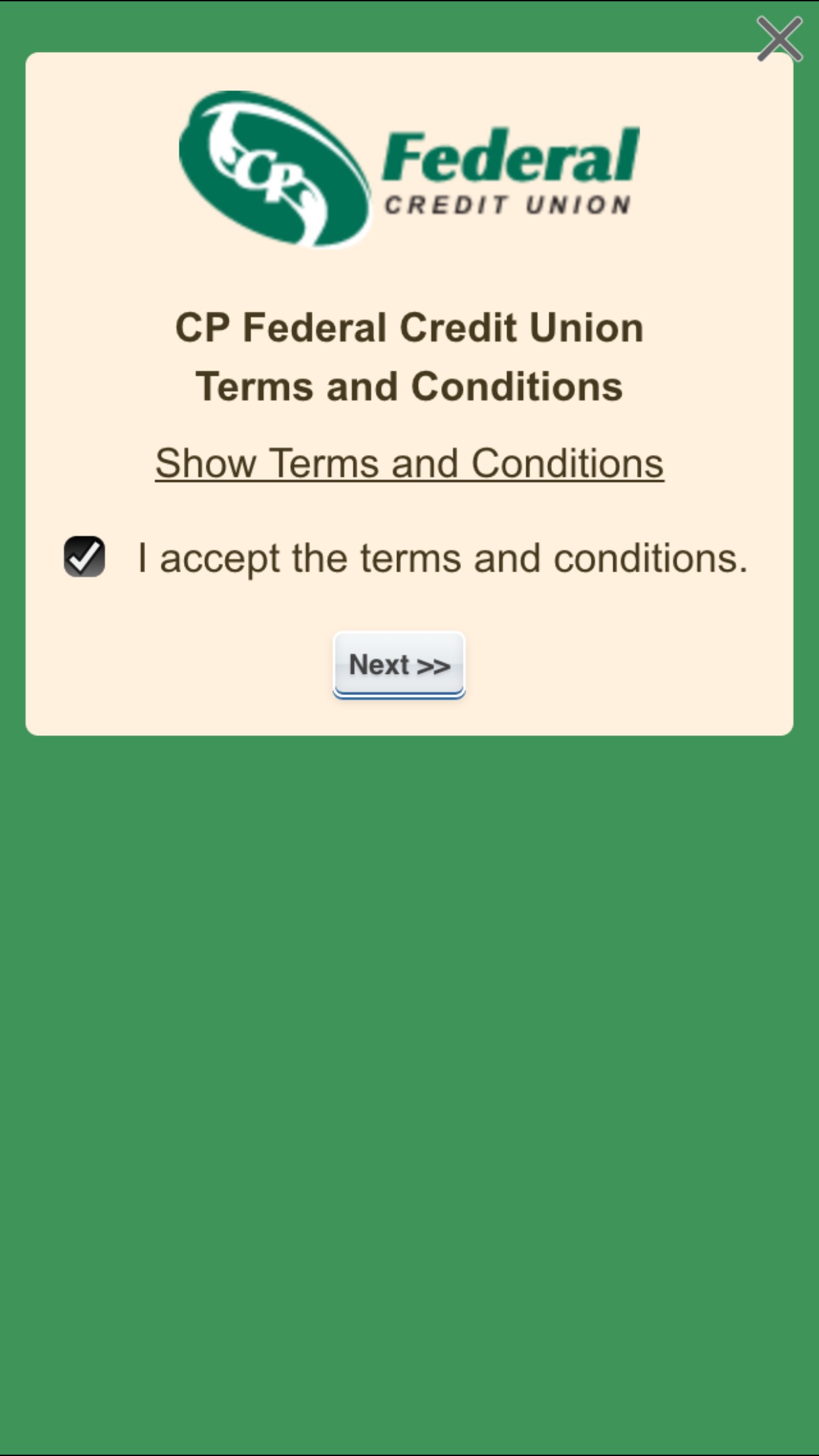Open the Show Terms and Conditions link
Screen dimensions: 819x1456
[x=409, y=463]
